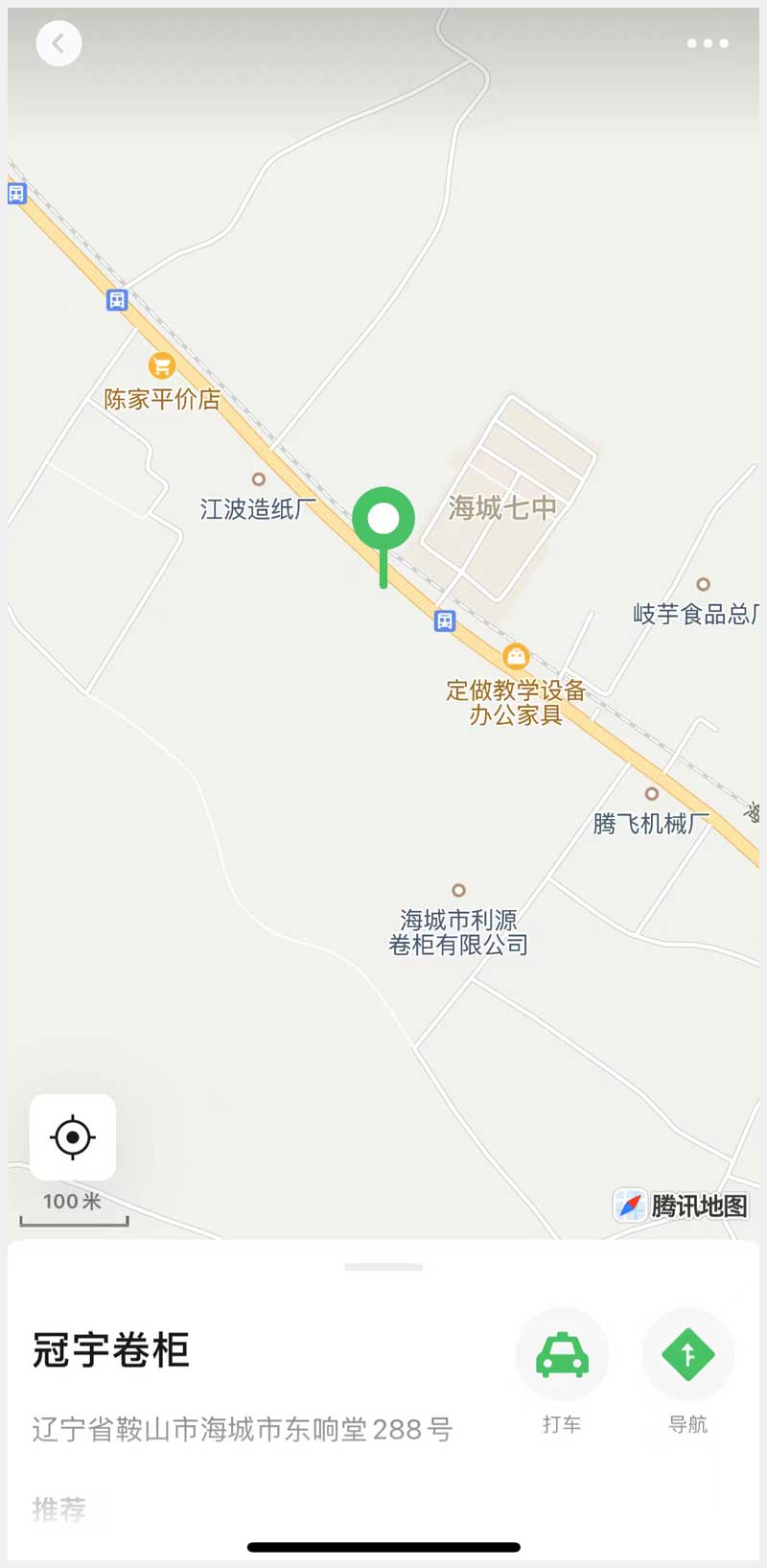Expand the bottom sheet handle

pyautogui.click(x=383, y=1267)
